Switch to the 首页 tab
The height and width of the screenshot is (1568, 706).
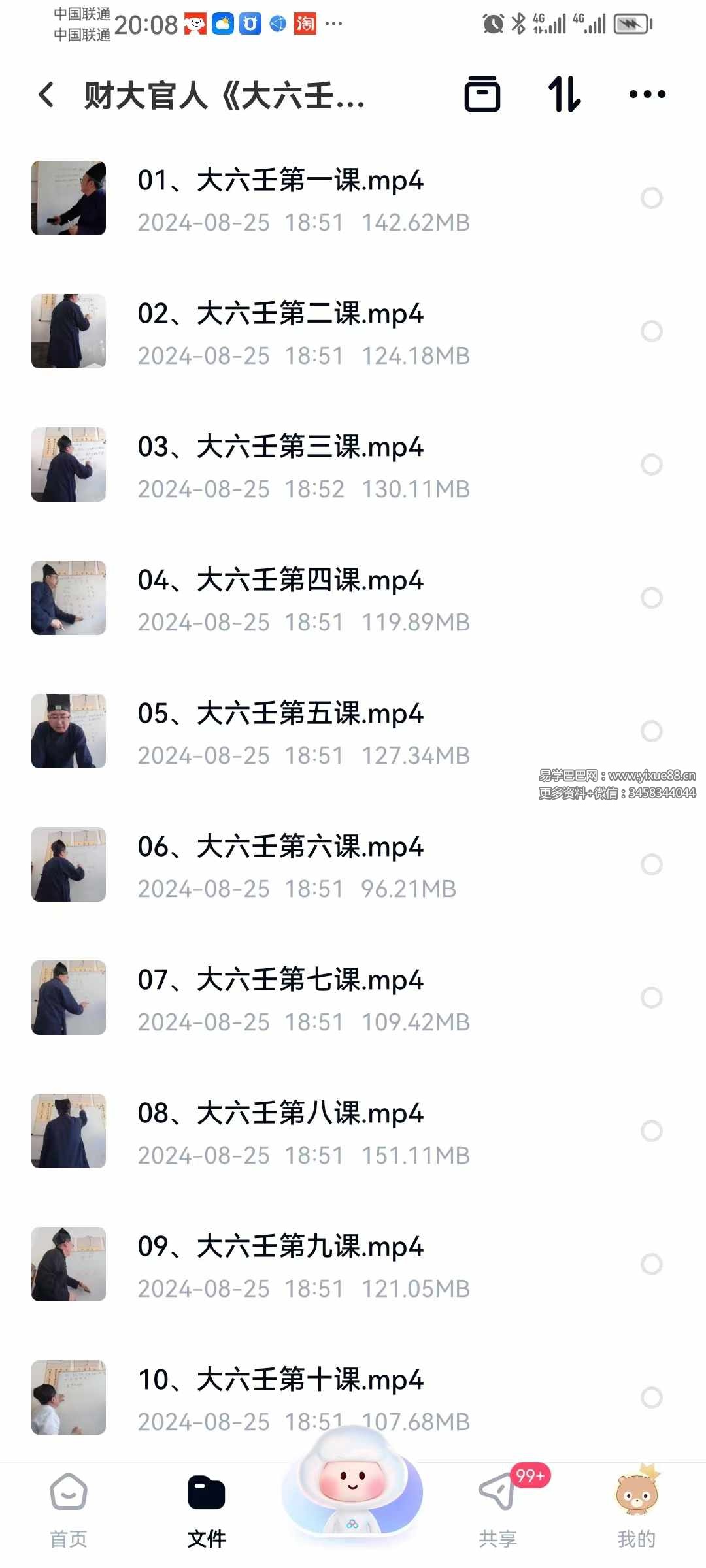coord(69,1496)
